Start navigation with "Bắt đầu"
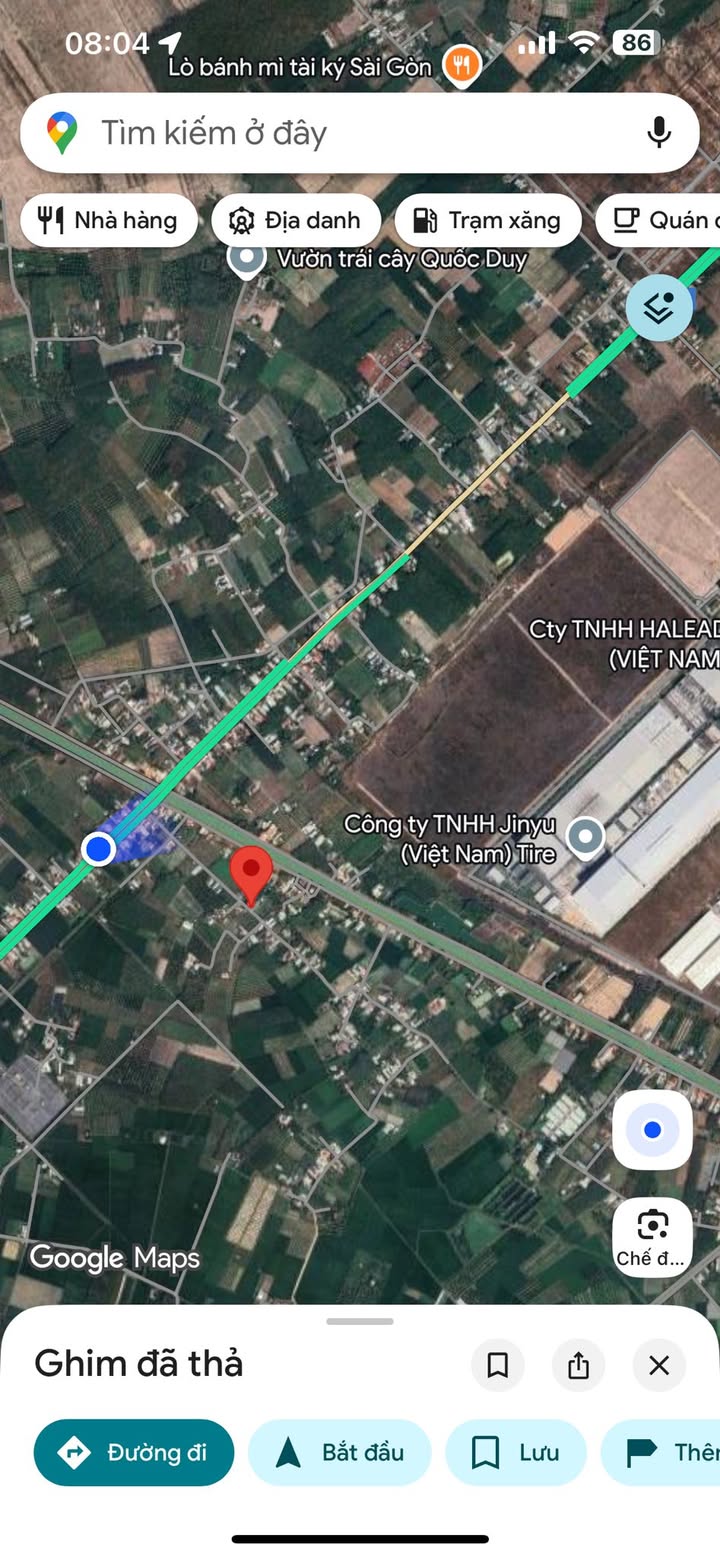The height and width of the screenshot is (1557, 720). click(x=339, y=1452)
